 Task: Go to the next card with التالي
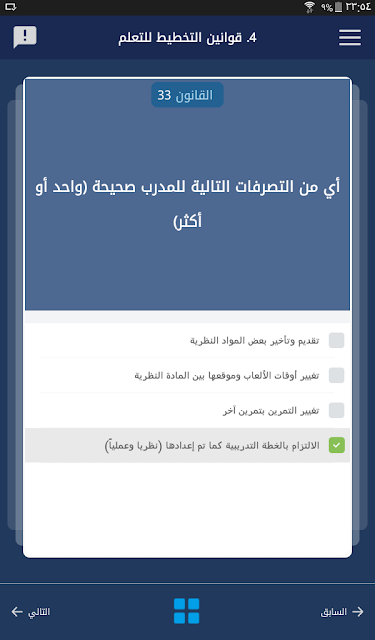[x=31, y=612]
